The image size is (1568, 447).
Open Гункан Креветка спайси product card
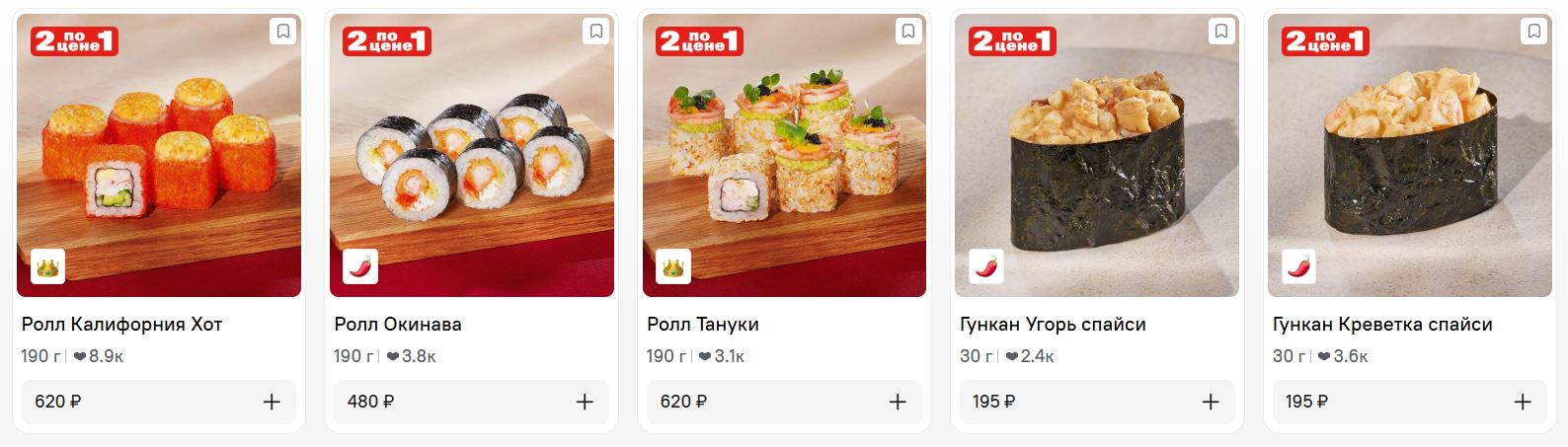(x=1409, y=168)
